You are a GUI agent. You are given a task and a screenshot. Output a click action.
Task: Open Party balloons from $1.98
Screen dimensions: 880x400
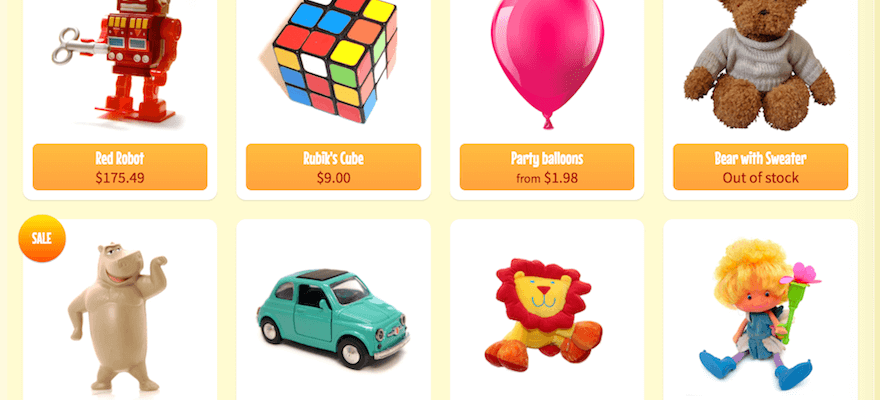point(547,167)
